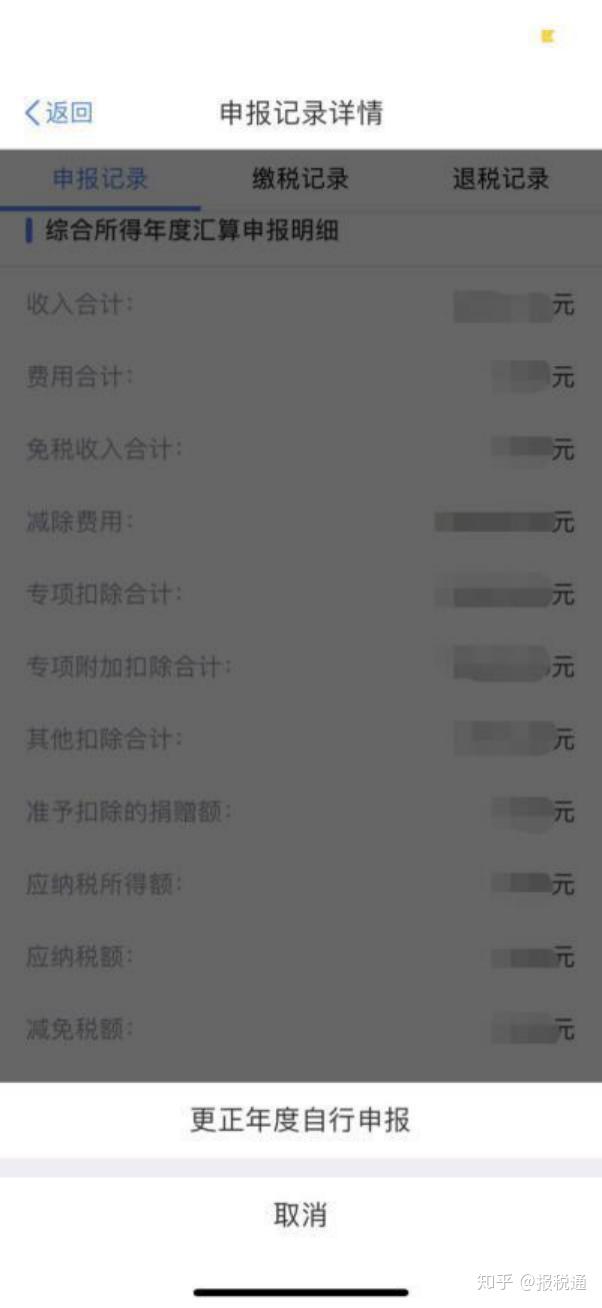Switch to the 申报记录 tab
The image size is (602, 1308).
(100, 180)
